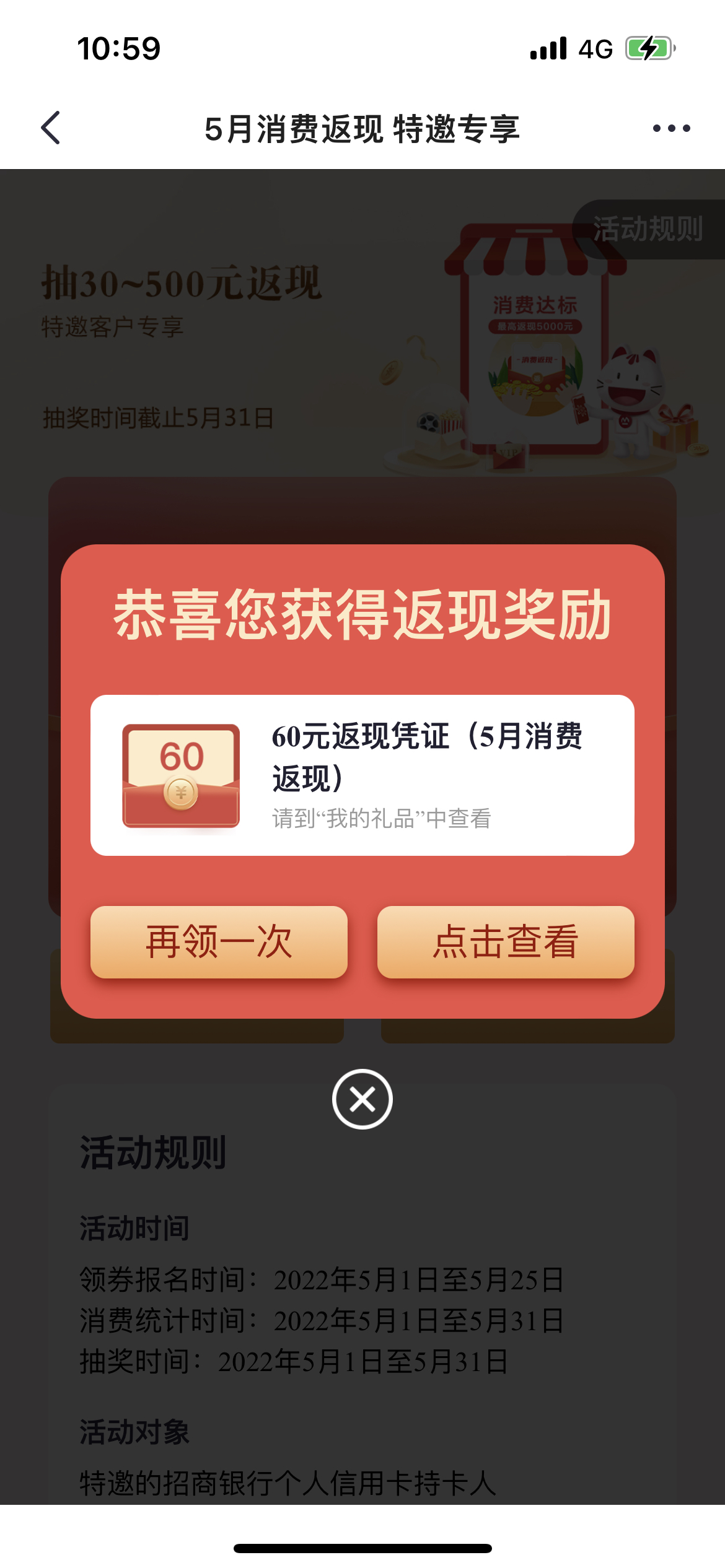725x1568 pixels.
Task: Close the reward popup with the X
Action: coord(362,1099)
